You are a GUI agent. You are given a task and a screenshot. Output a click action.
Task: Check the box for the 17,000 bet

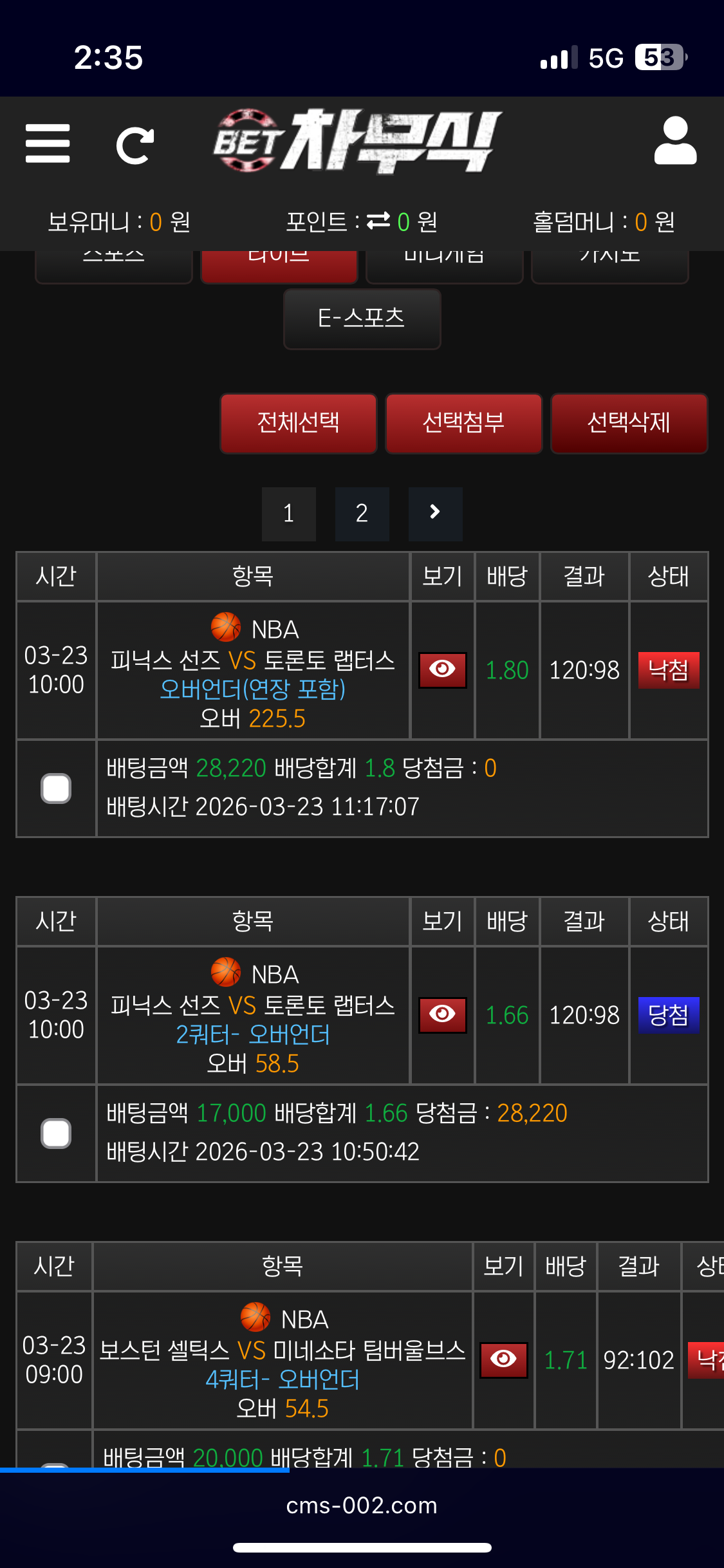(x=56, y=1134)
